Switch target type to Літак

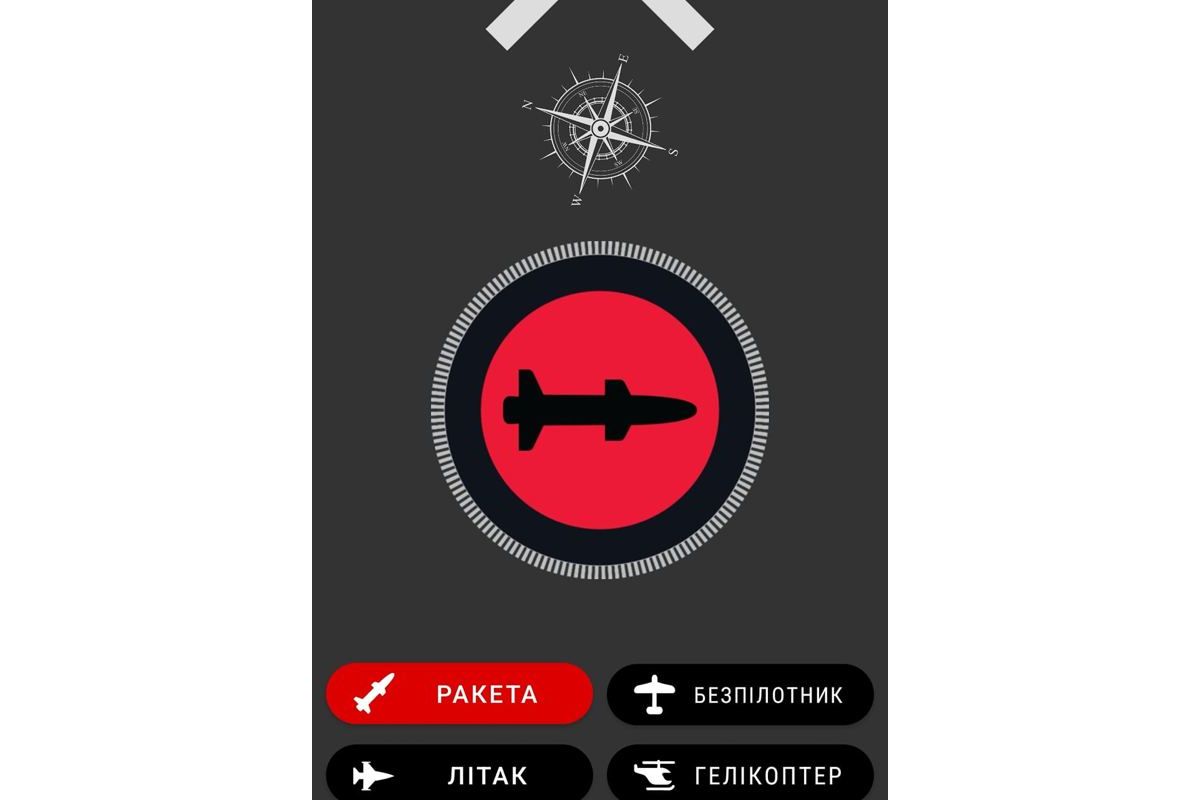(x=460, y=775)
